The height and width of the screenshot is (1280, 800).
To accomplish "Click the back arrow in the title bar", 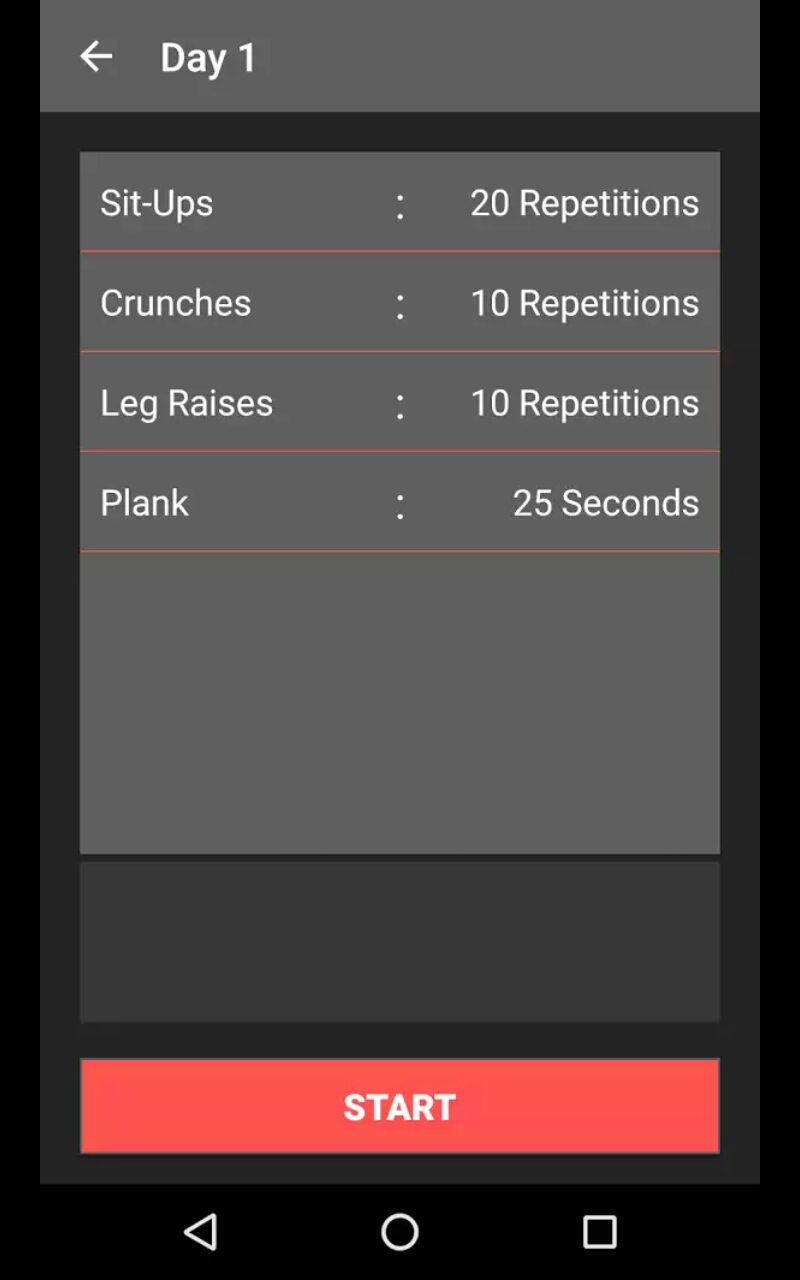I will coord(96,57).
